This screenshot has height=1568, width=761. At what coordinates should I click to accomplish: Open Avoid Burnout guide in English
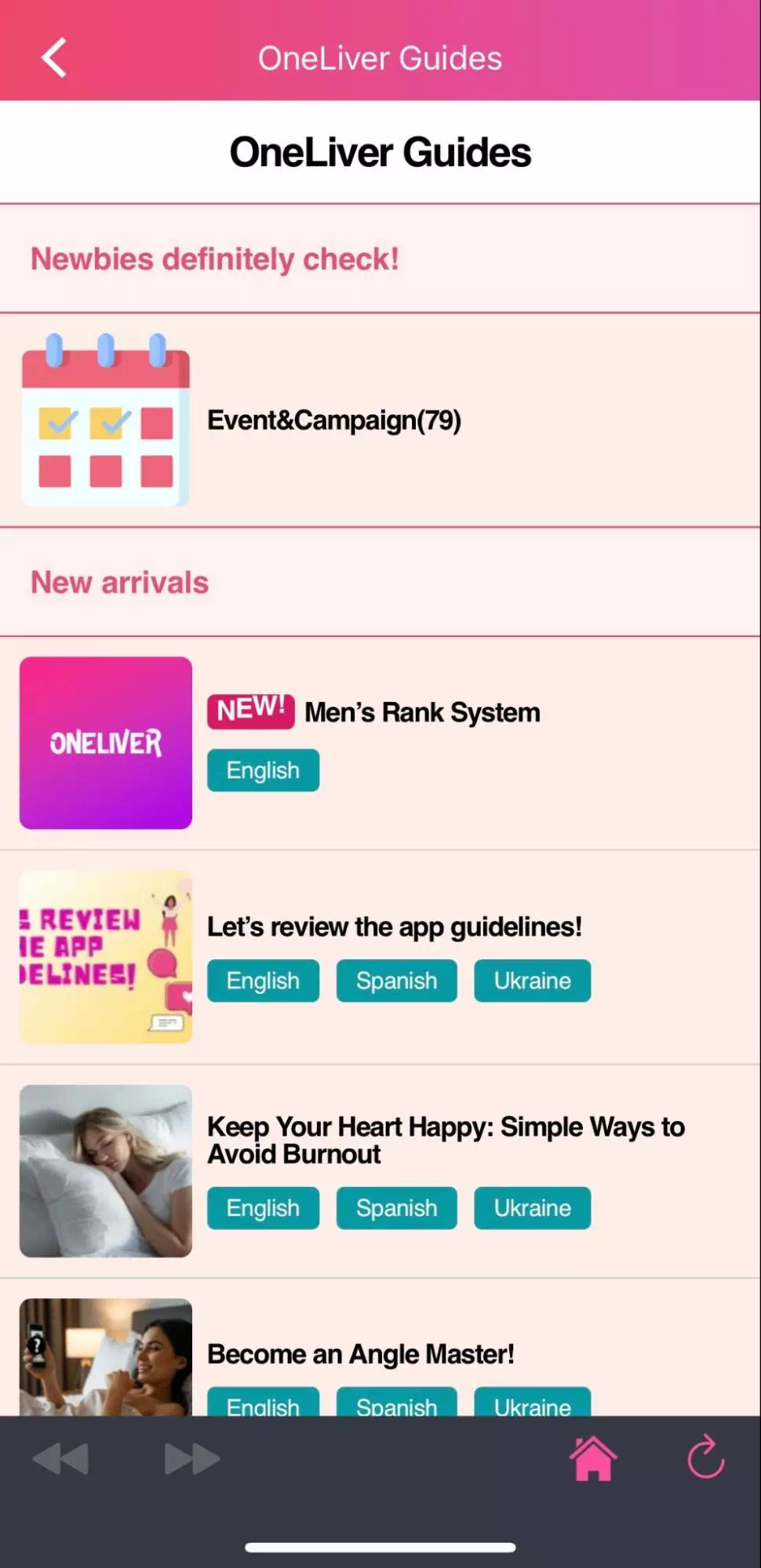pyautogui.click(x=263, y=1208)
